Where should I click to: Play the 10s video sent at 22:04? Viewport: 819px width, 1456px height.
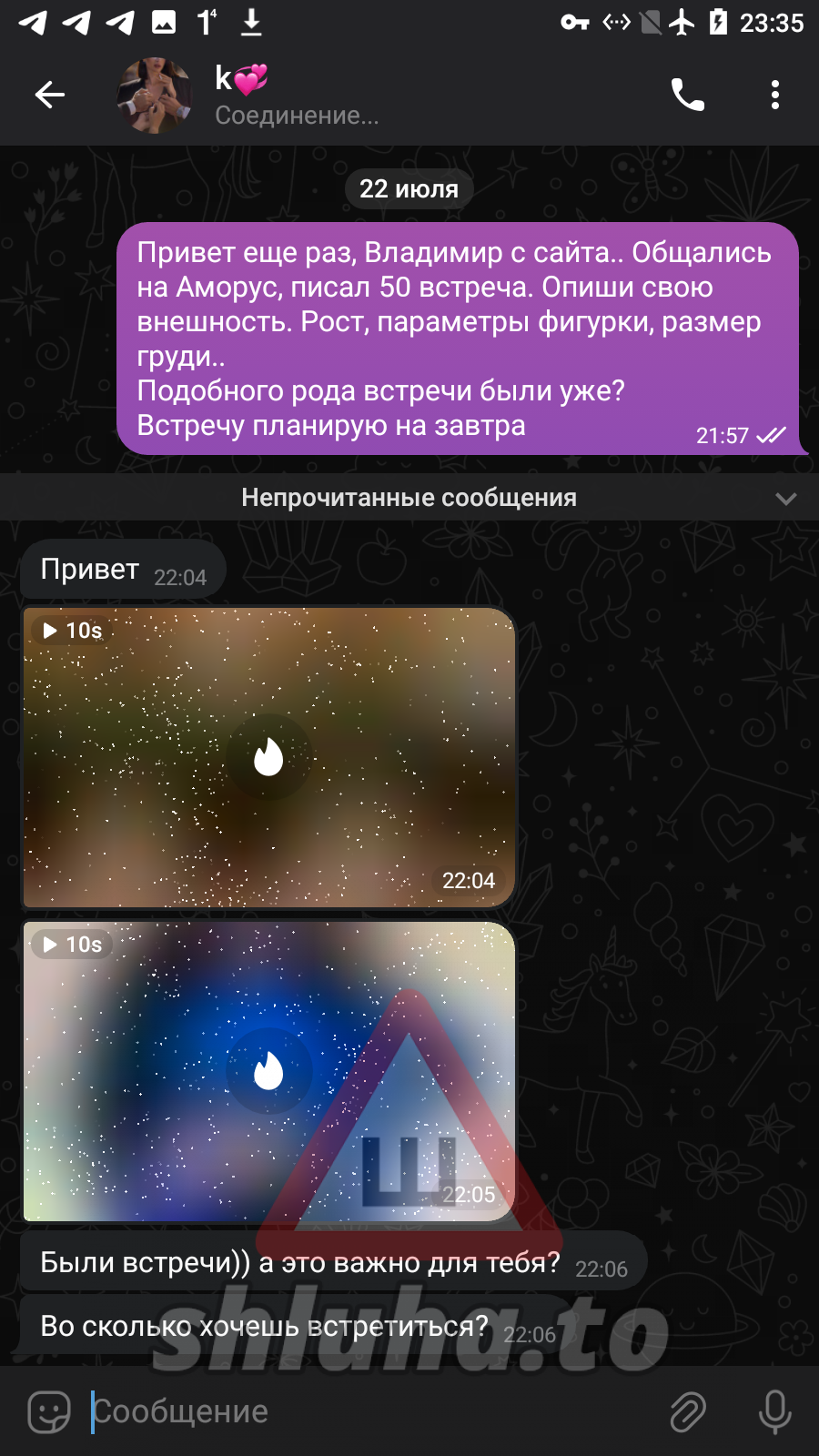[x=268, y=757]
